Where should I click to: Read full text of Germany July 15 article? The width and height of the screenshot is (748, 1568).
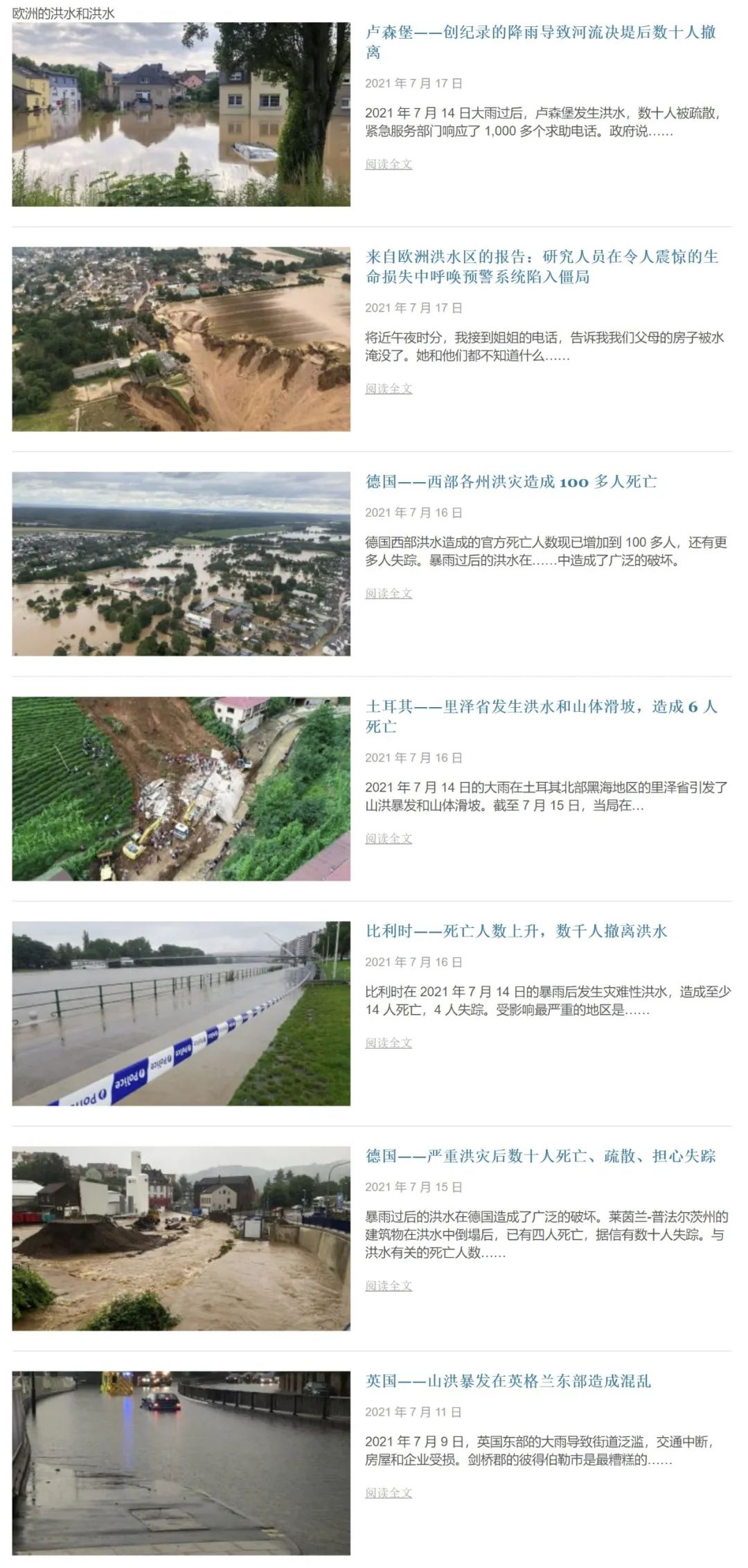point(389,1285)
